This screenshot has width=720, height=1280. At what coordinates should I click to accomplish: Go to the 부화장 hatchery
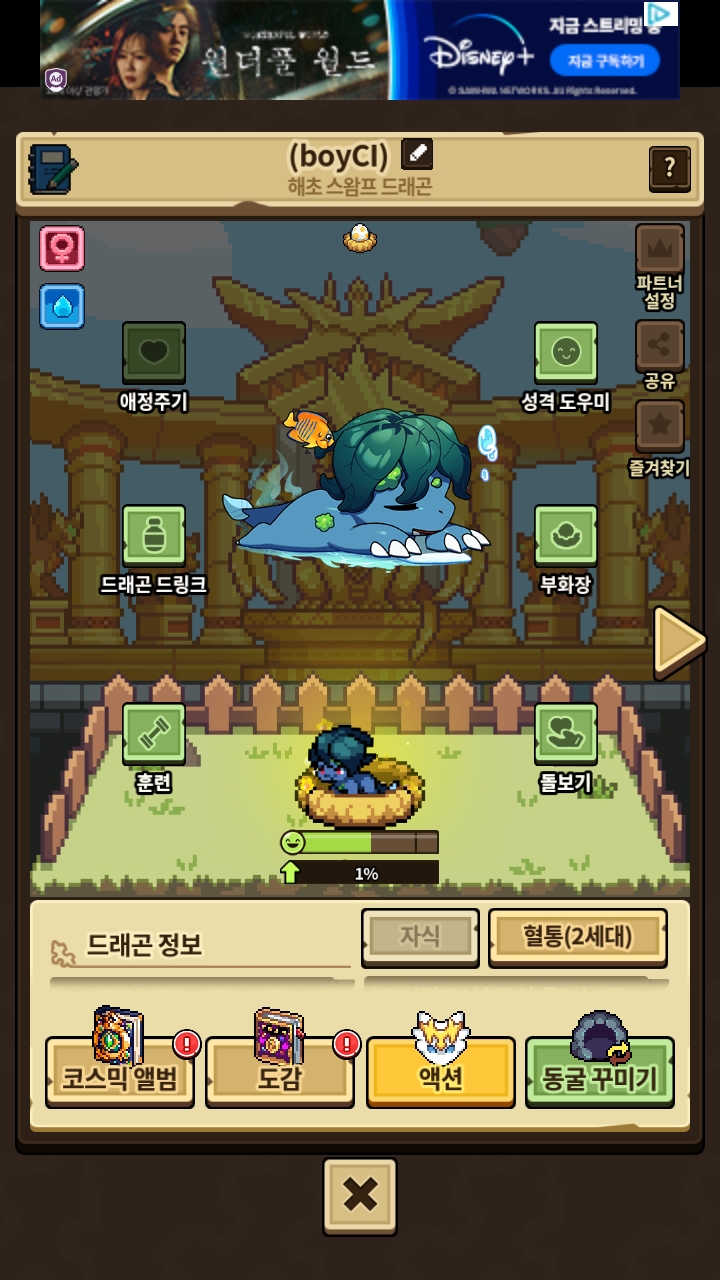[x=565, y=536]
